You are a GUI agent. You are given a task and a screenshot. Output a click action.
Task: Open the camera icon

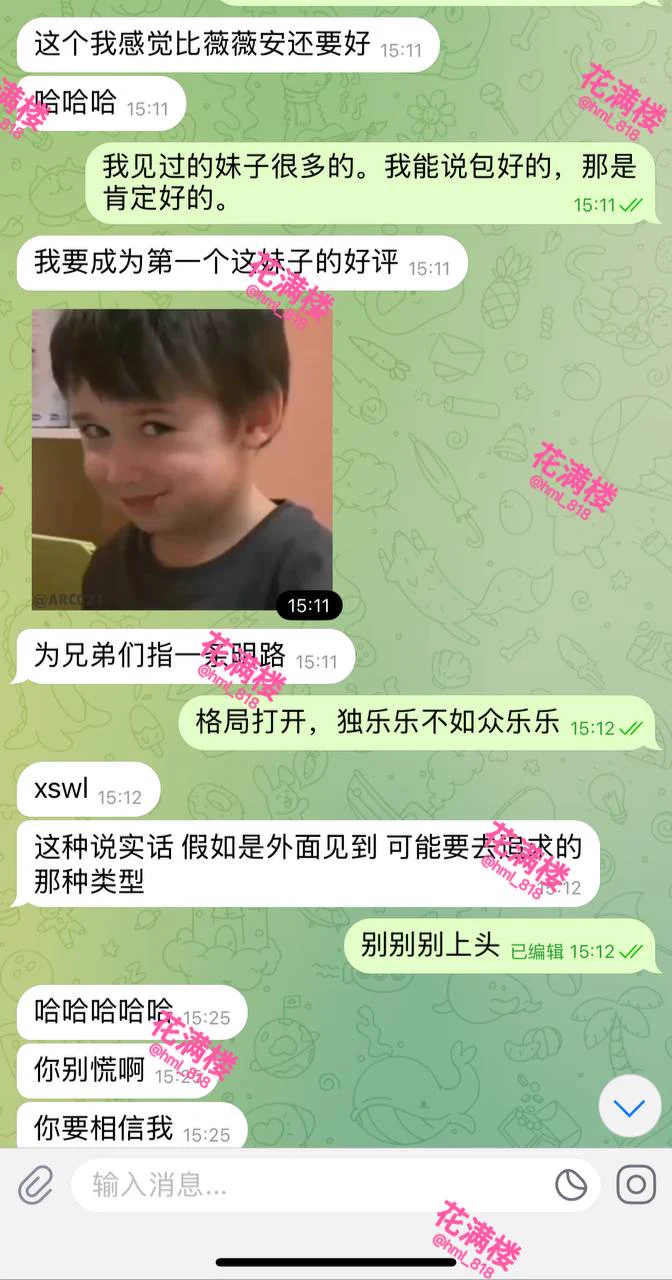(636, 1185)
